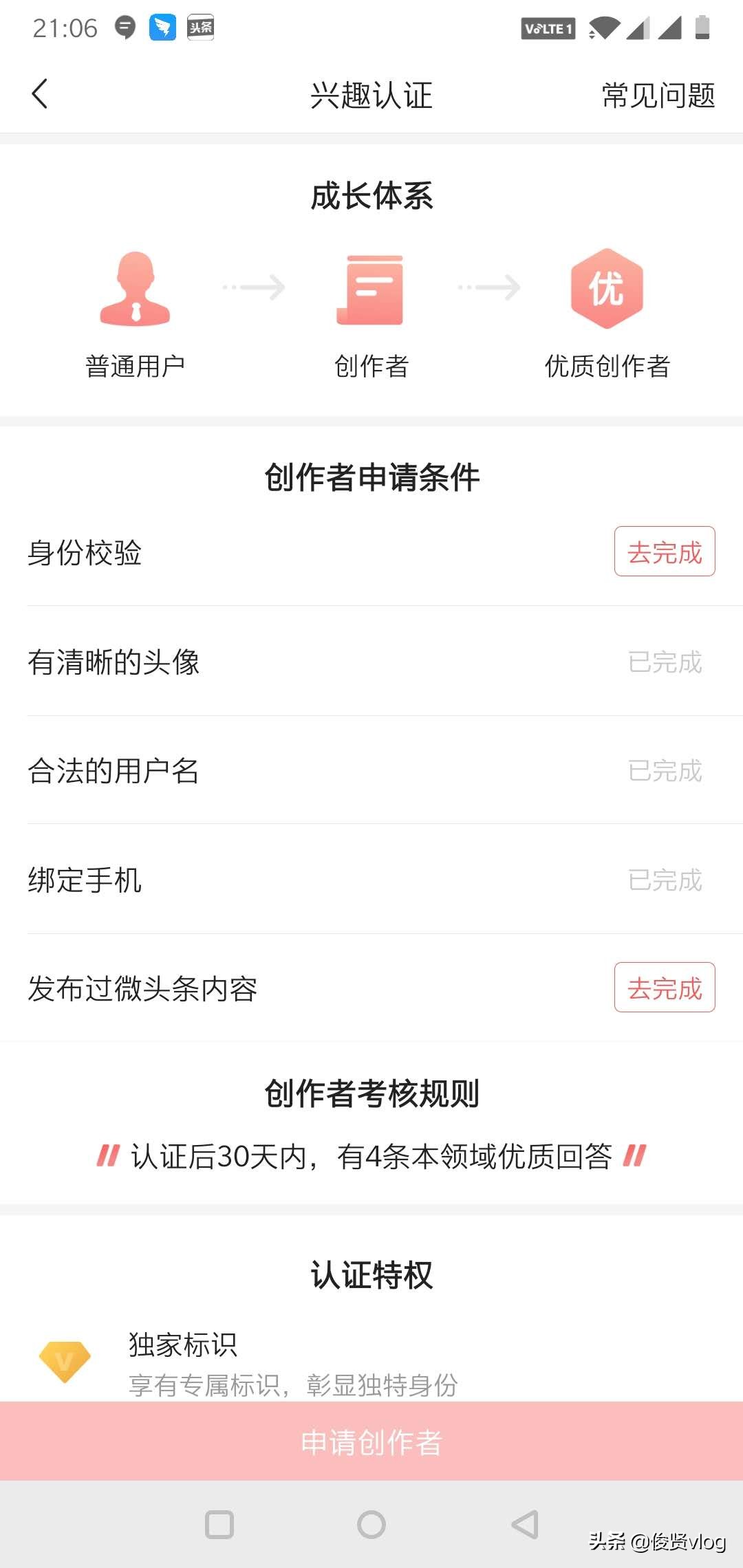Tap the Wi-Fi icon in the status bar
Image resolution: width=743 pixels, height=1568 pixels.
point(605,28)
